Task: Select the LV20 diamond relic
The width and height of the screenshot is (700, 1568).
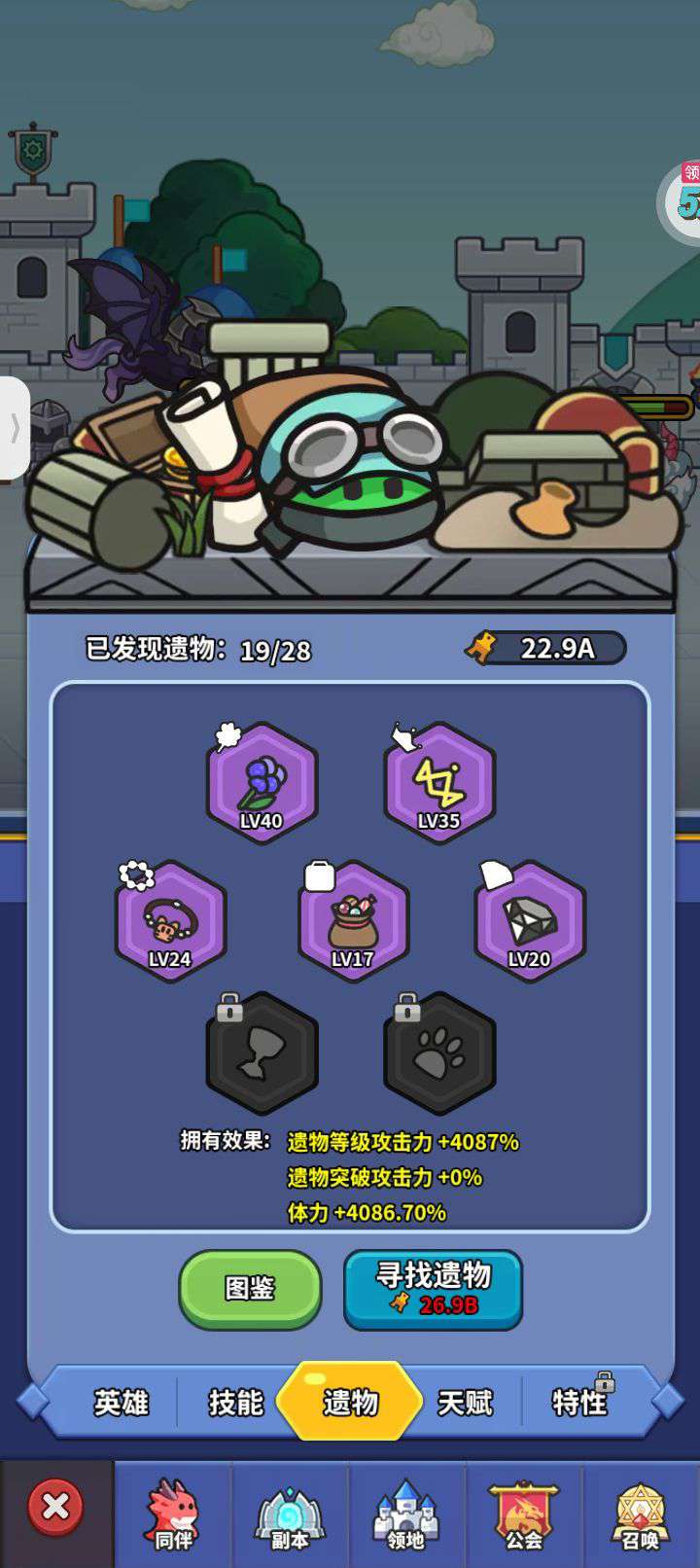Action: (530, 921)
